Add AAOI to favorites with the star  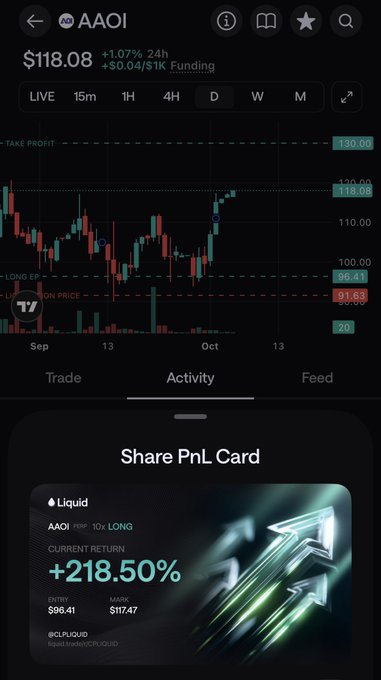[x=306, y=21]
